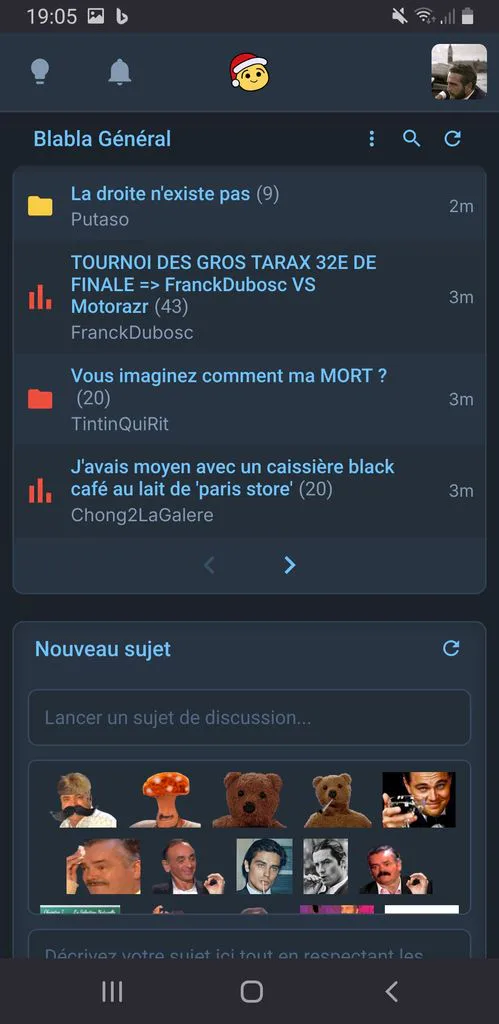This screenshot has width=499, height=1024.
Task: Focus the 'Lancer un sujet de discussion' field
Action: tap(250, 718)
